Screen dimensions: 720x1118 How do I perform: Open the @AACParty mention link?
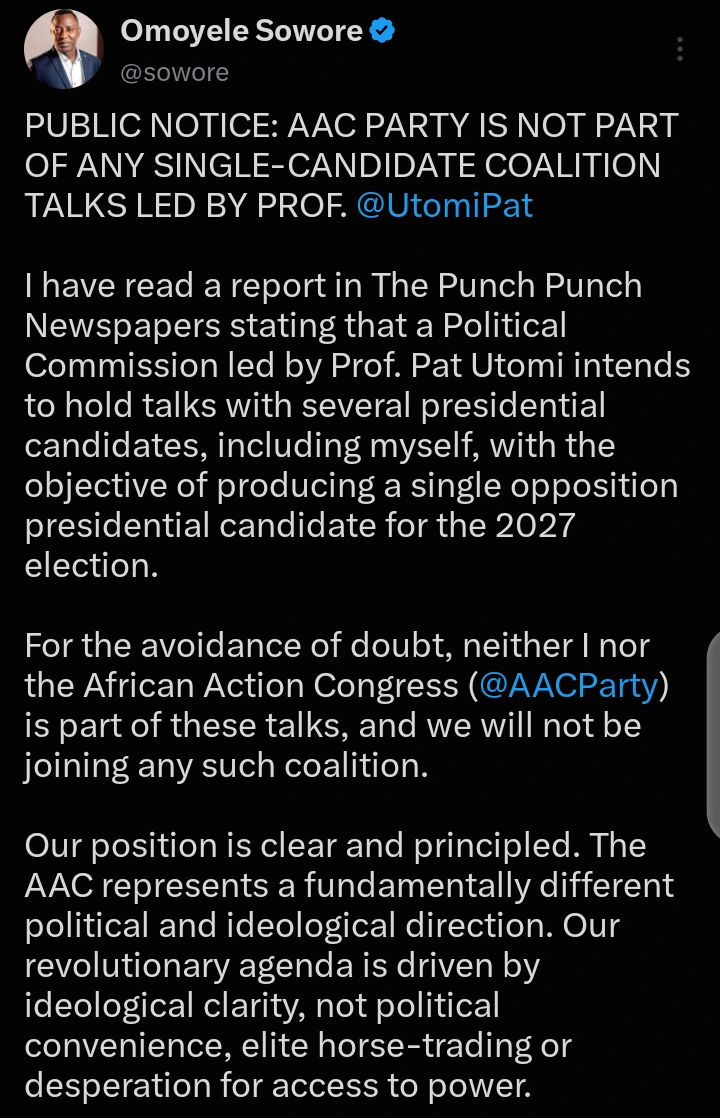point(568,685)
